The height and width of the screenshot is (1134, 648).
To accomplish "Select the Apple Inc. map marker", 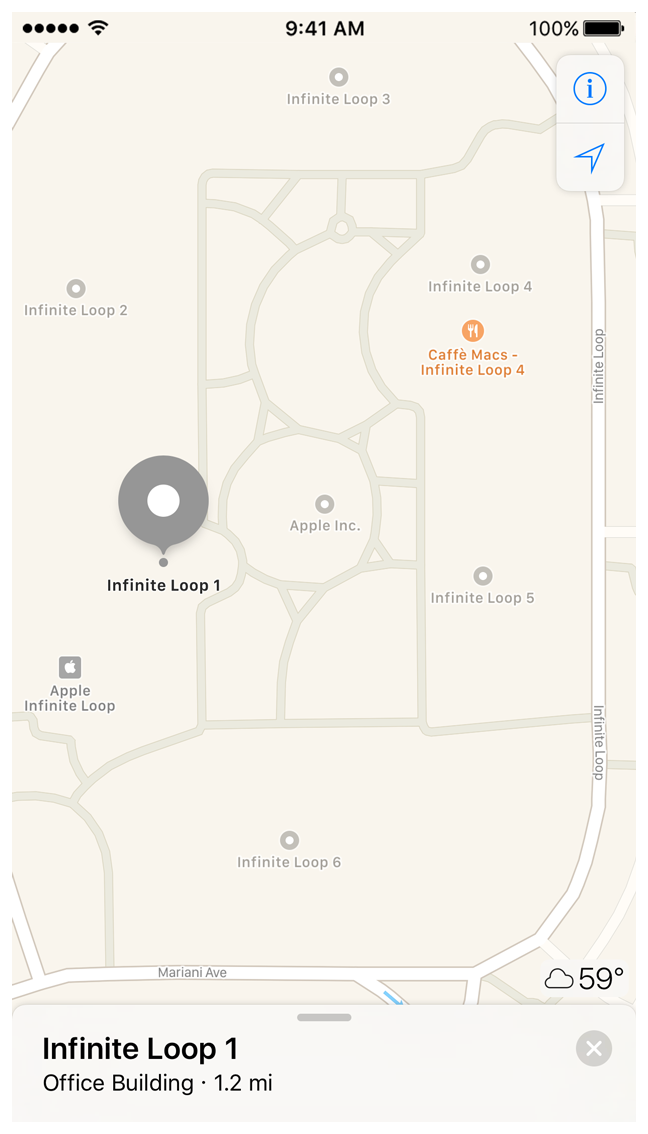I will (x=324, y=504).
